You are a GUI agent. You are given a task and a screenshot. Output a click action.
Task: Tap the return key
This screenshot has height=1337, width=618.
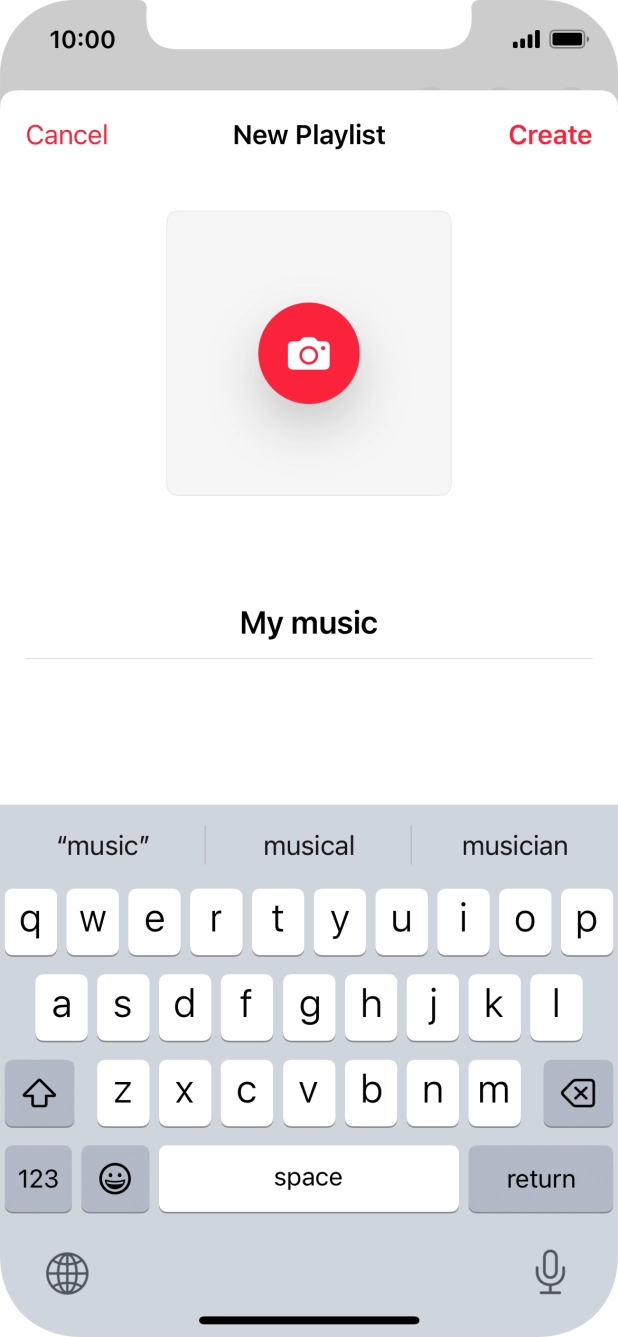click(540, 1179)
